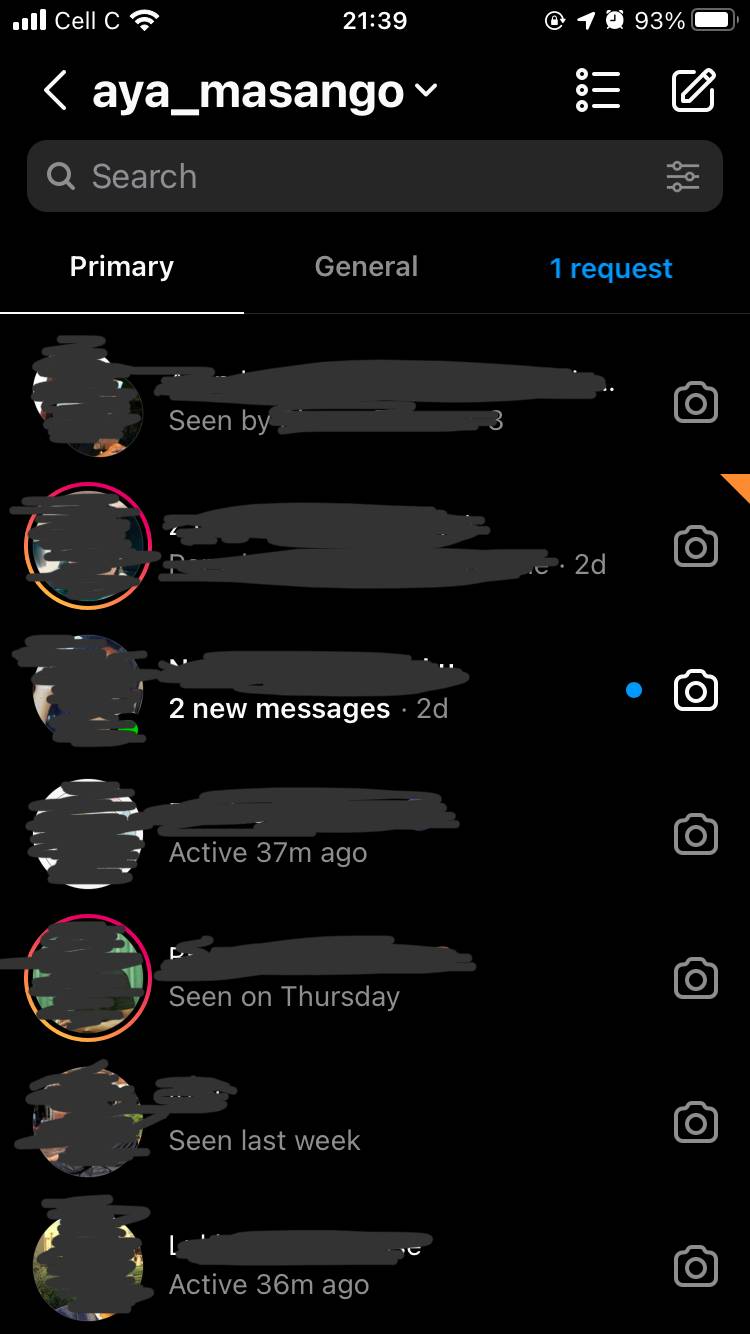
Task: Select the Primary tab
Action: pos(122,267)
